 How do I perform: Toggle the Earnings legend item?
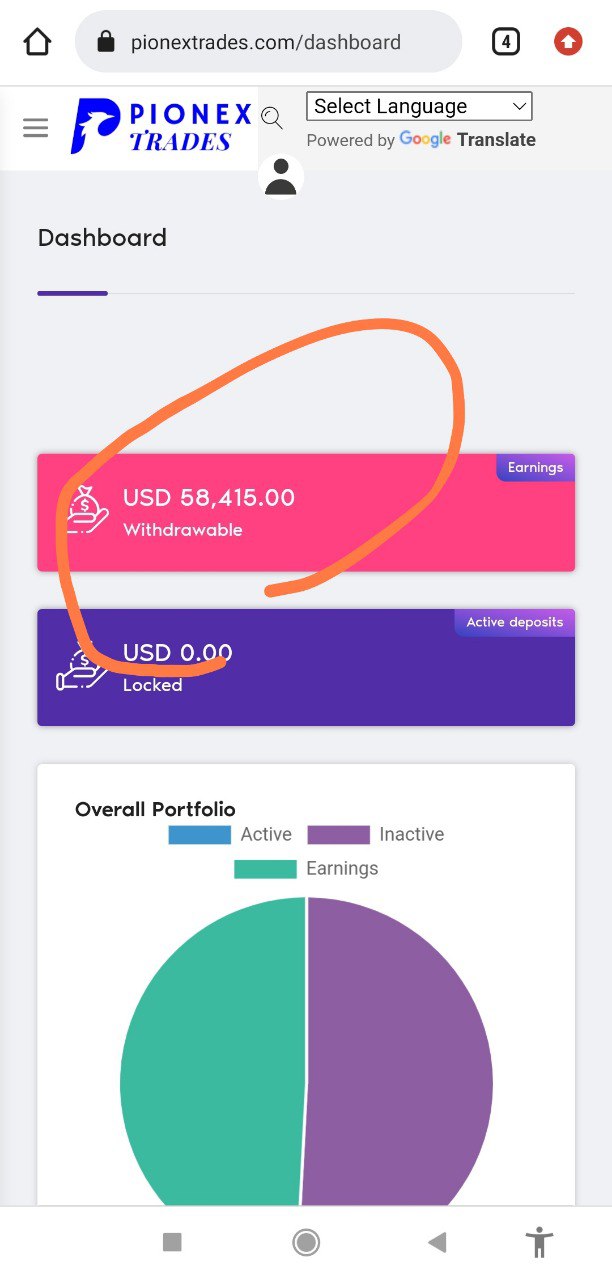pos(306,869)
